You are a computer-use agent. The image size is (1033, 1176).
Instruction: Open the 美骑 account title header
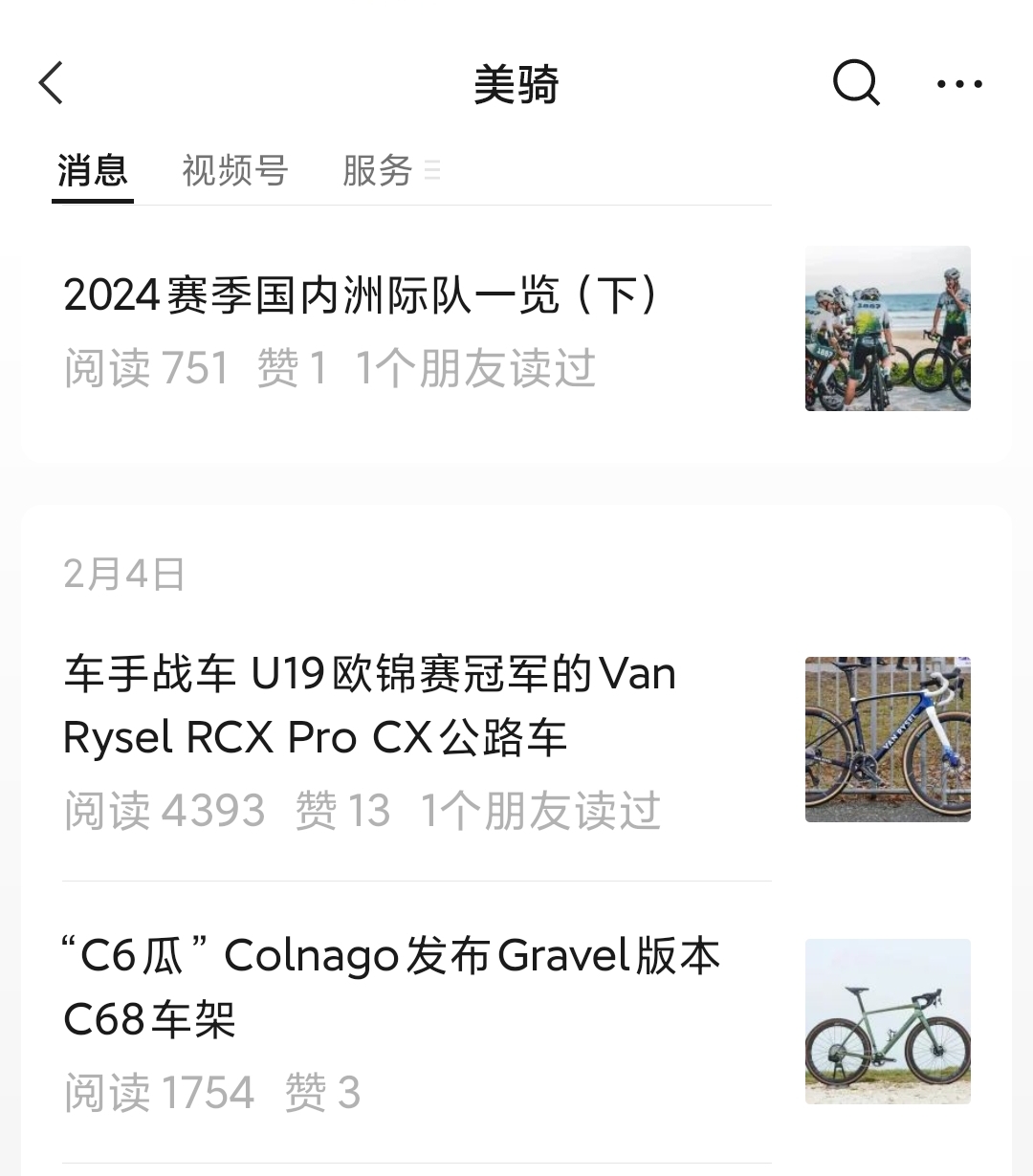point(516,85)
